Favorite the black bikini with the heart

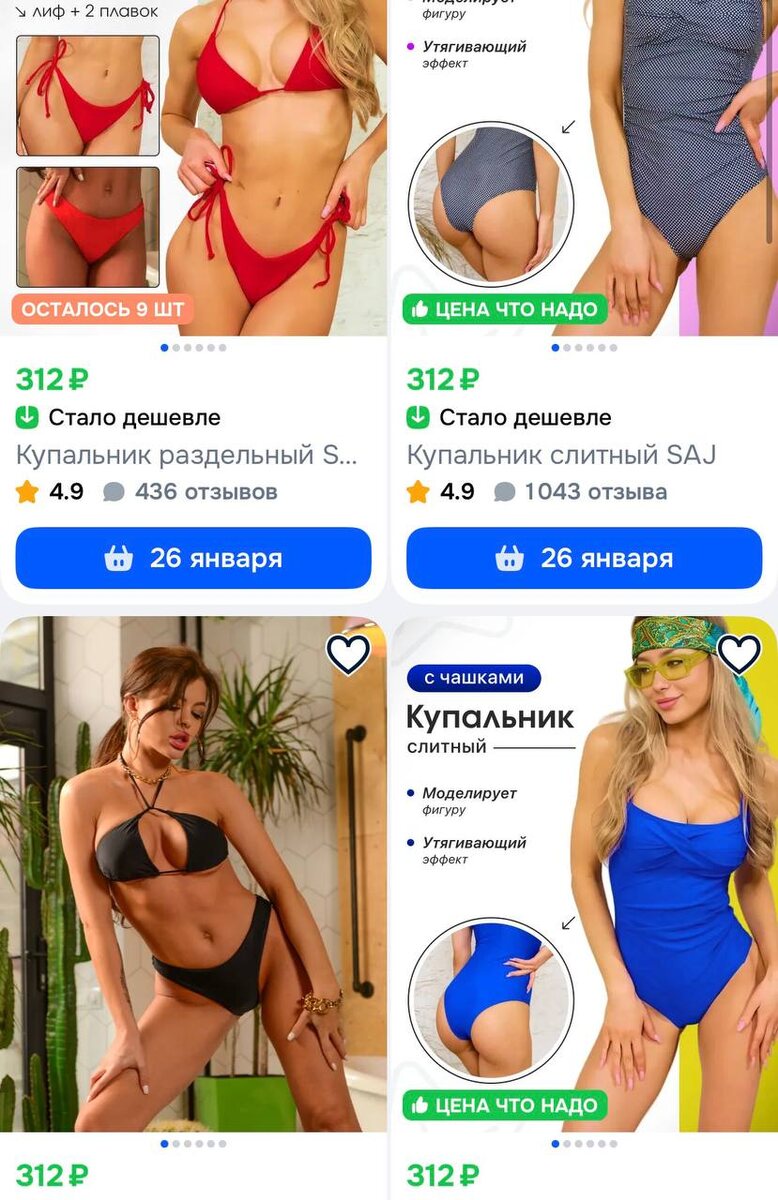348,654
